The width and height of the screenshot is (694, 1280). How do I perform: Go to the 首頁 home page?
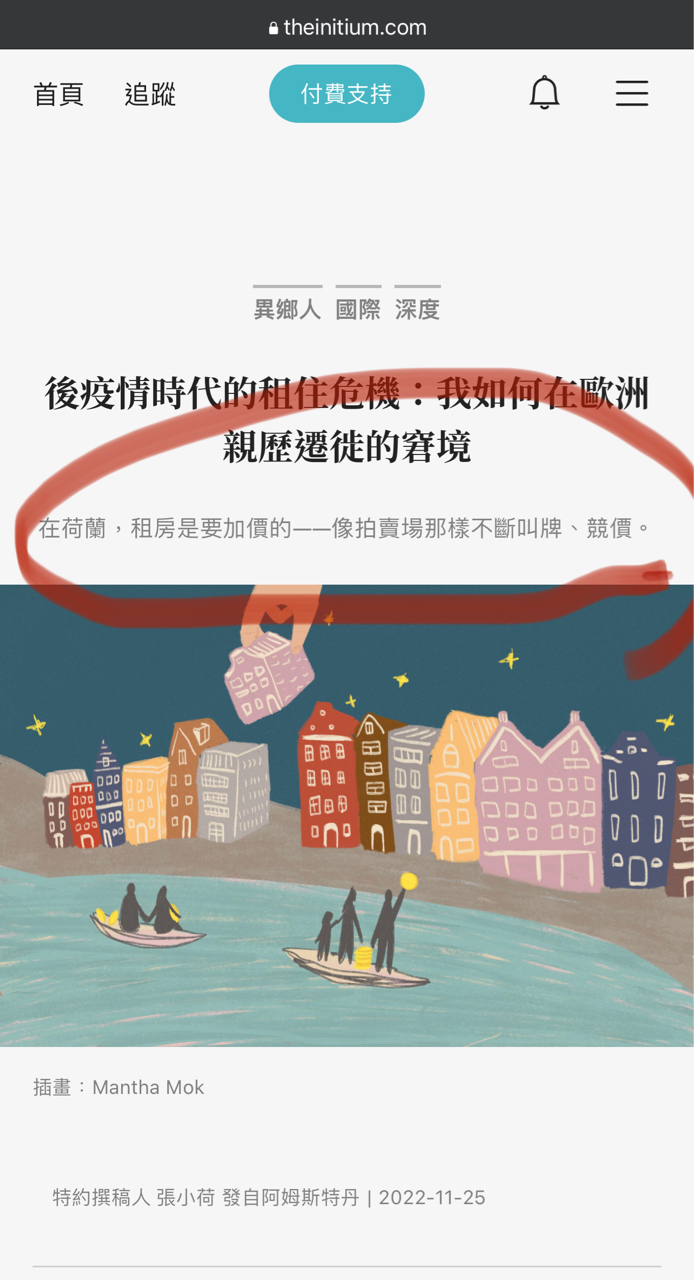click(x=59, y=95)
